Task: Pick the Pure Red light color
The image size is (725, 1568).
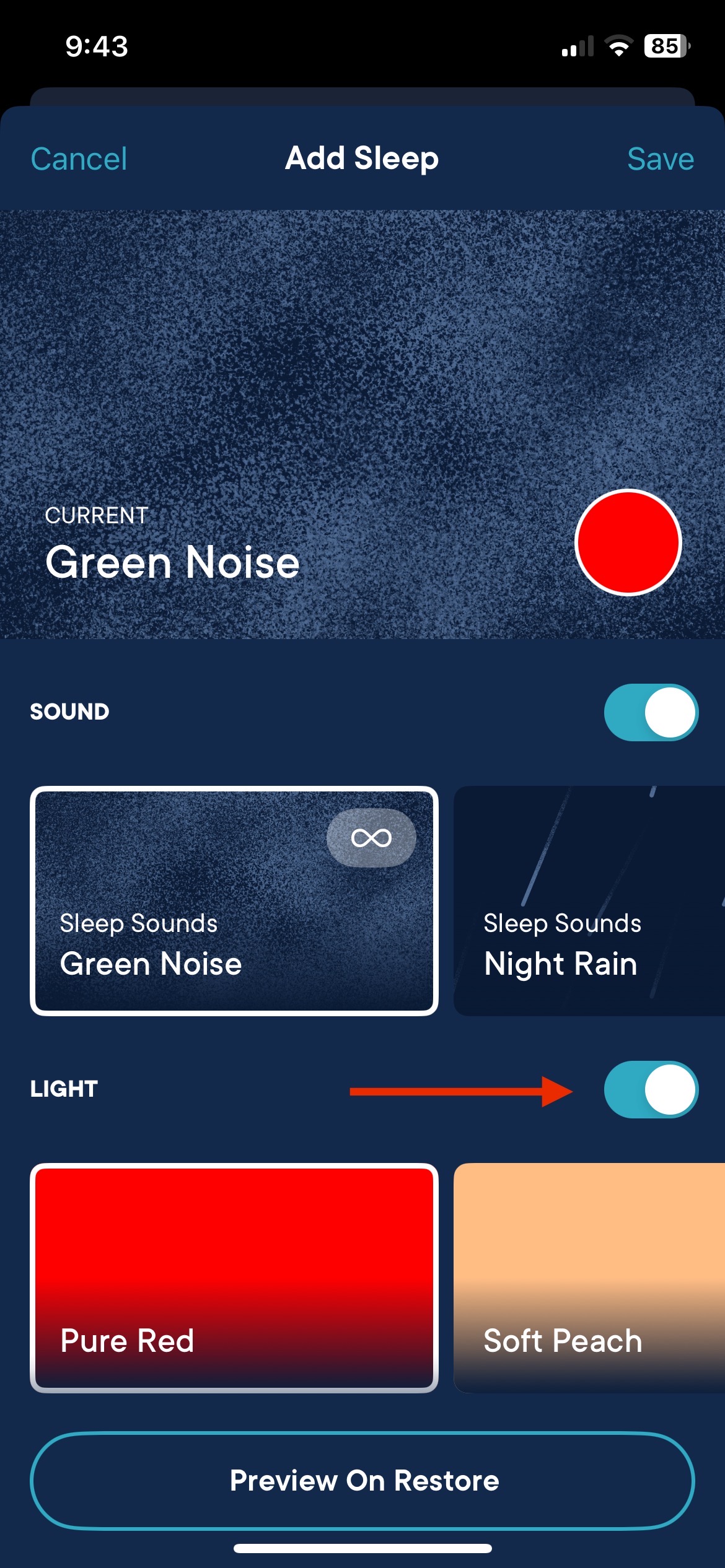Action: [x=234, y=1278]
